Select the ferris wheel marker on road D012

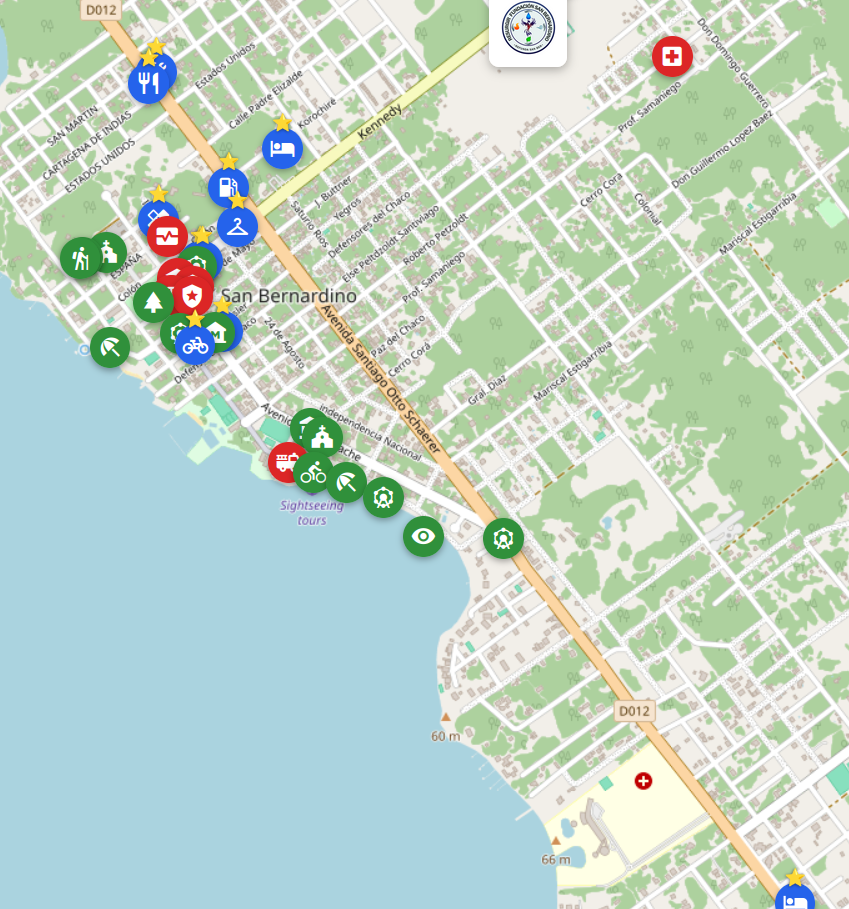tap(503, 538)
